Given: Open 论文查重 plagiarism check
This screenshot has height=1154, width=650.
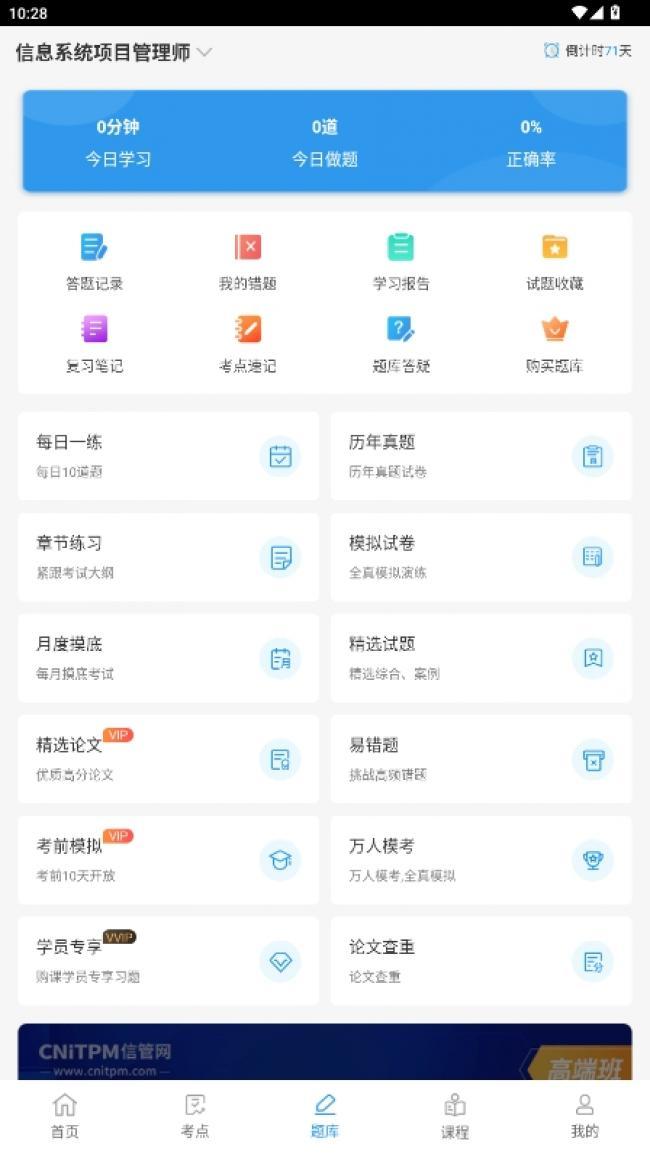Looking at the screenshot, I should point(481,960).
